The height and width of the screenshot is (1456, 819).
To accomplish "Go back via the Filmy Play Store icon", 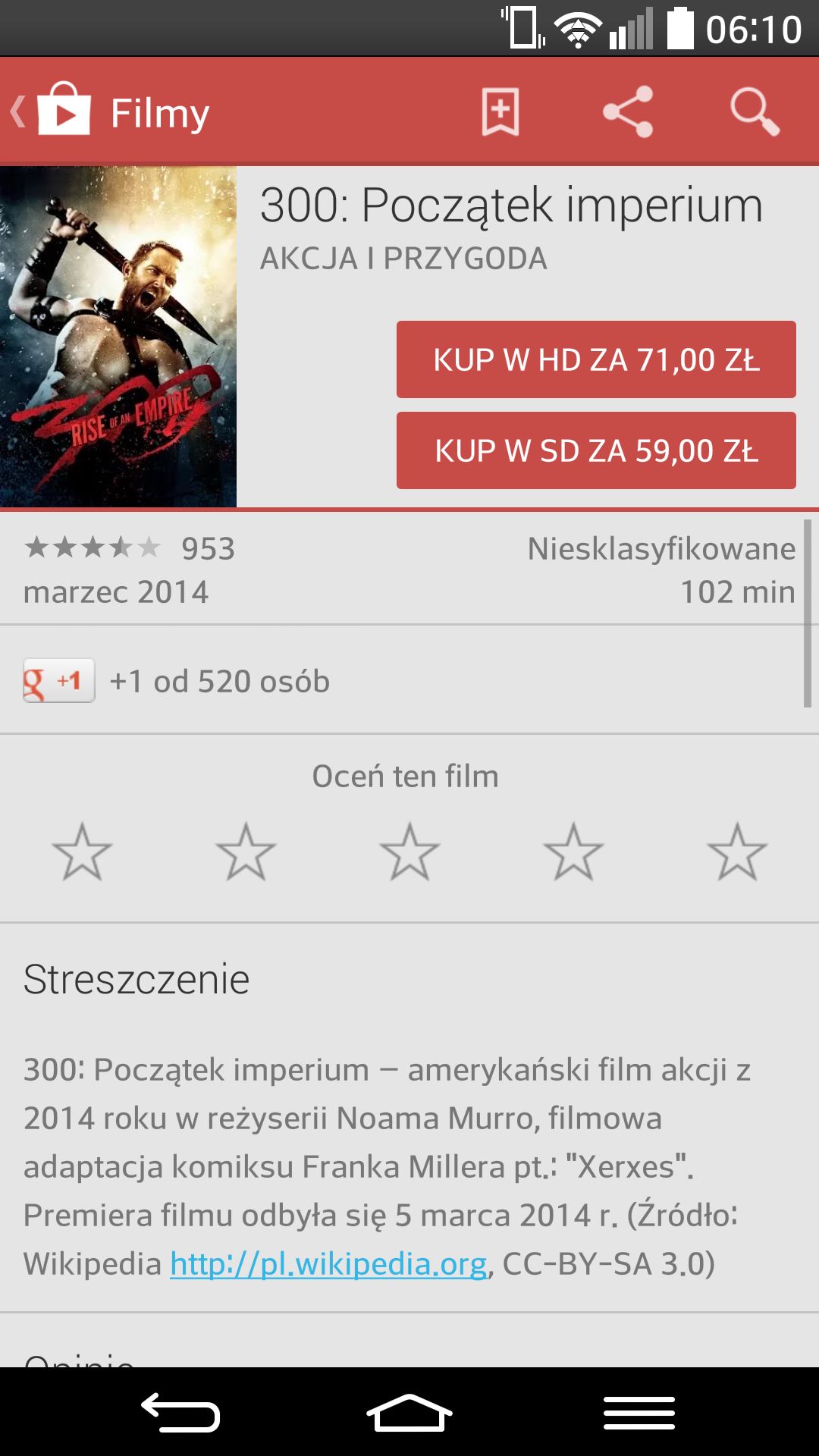I will (52, 111).
